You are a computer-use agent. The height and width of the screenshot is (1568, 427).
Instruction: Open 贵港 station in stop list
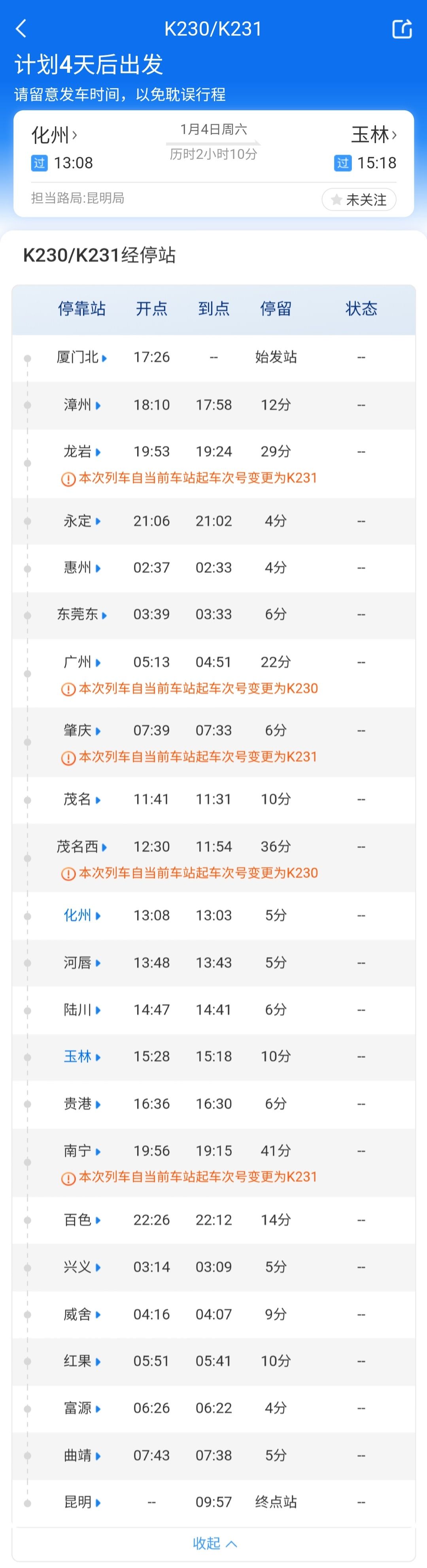[81, 1104]
